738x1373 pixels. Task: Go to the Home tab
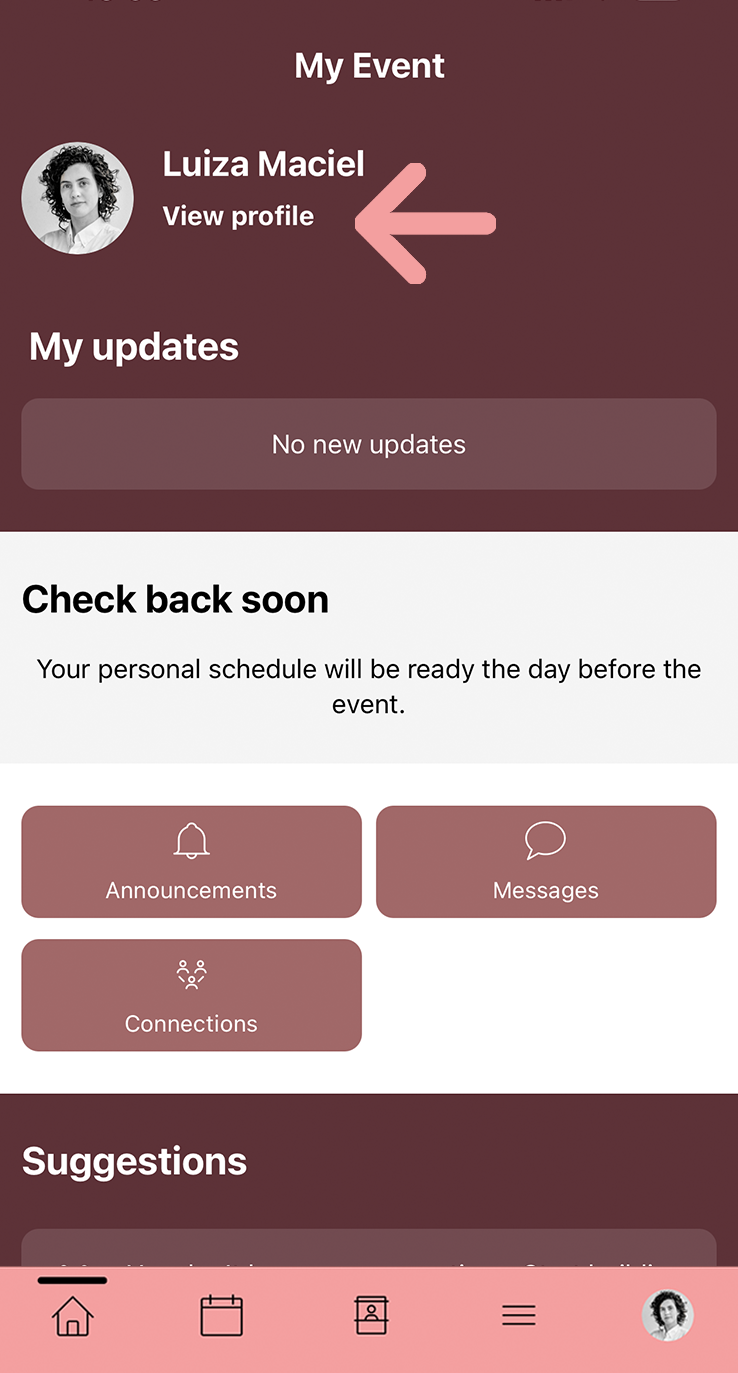[72, 1315]
